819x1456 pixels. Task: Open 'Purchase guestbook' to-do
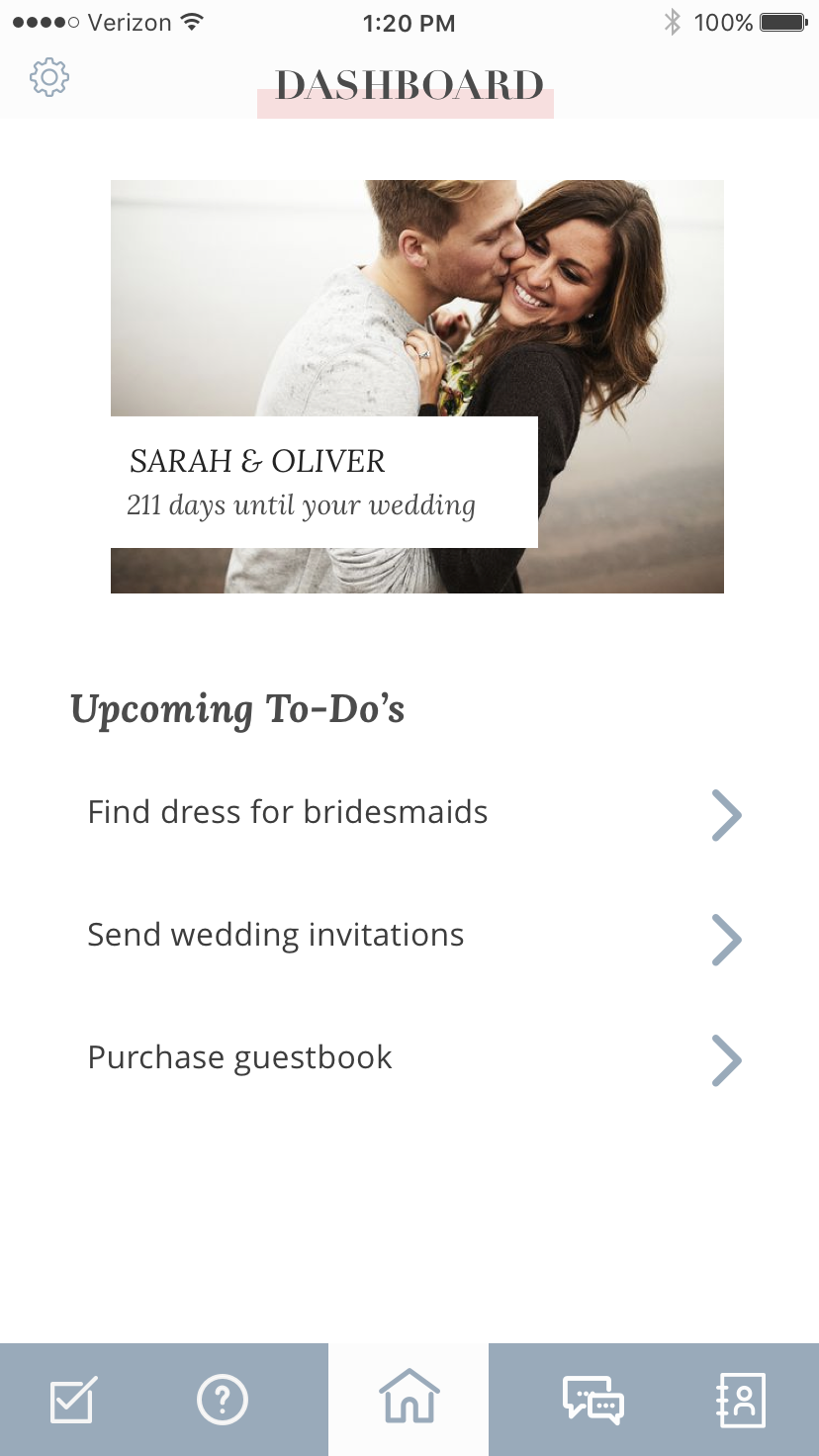[409, 1059]
